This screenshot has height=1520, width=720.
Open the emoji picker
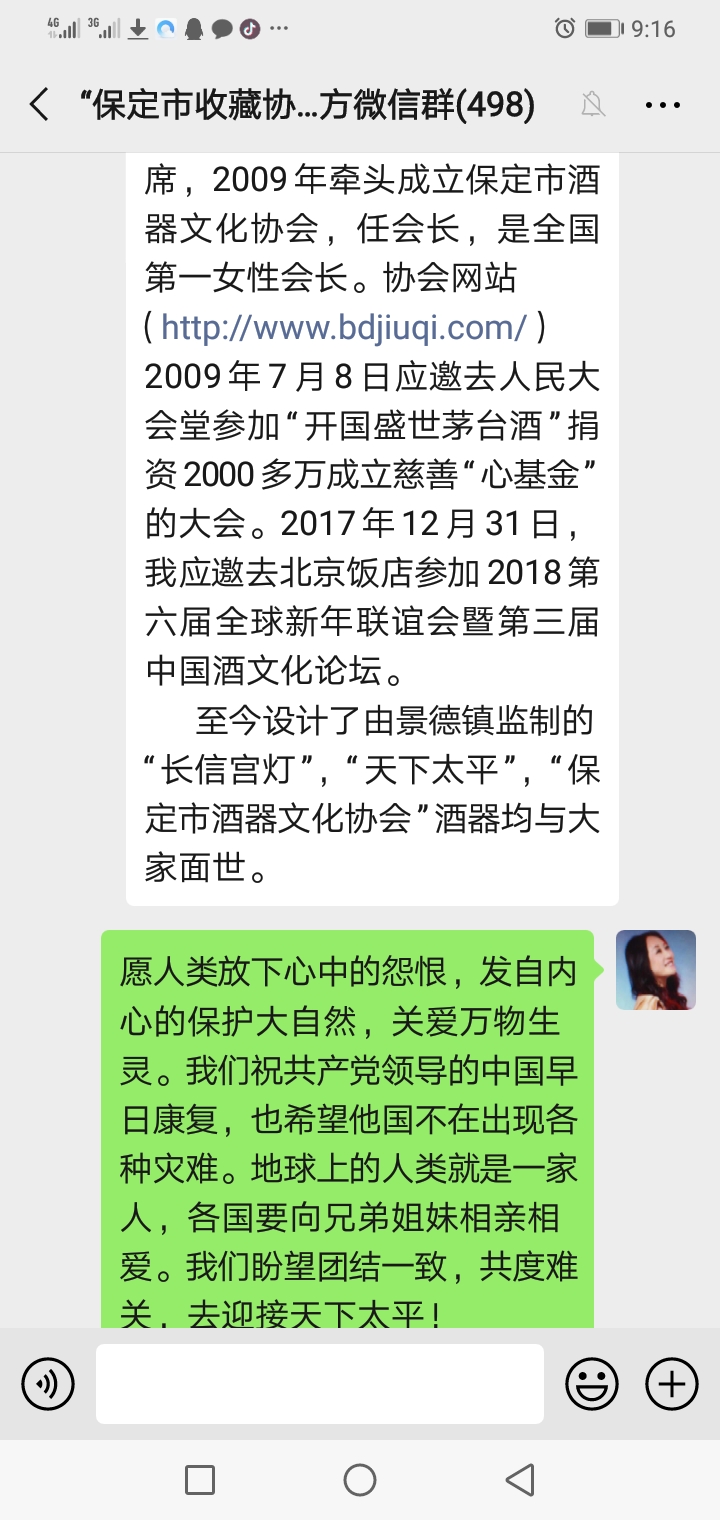click(x=592, y=1384)
